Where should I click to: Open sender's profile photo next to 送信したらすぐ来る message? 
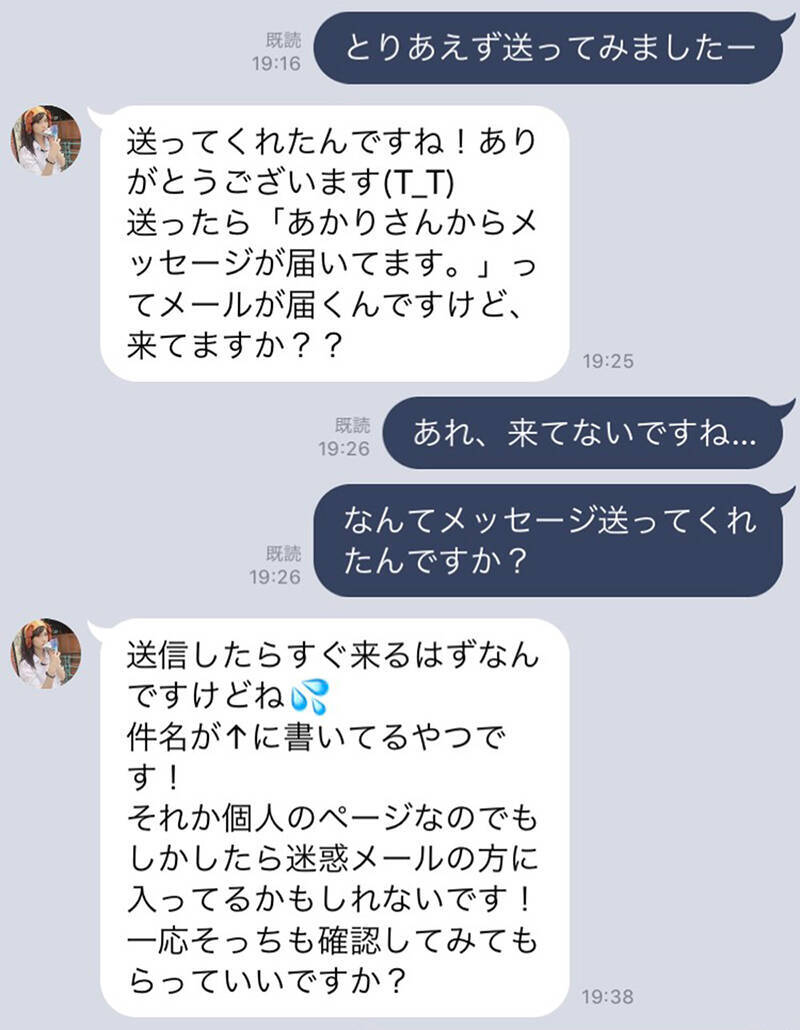pos(46,654)
